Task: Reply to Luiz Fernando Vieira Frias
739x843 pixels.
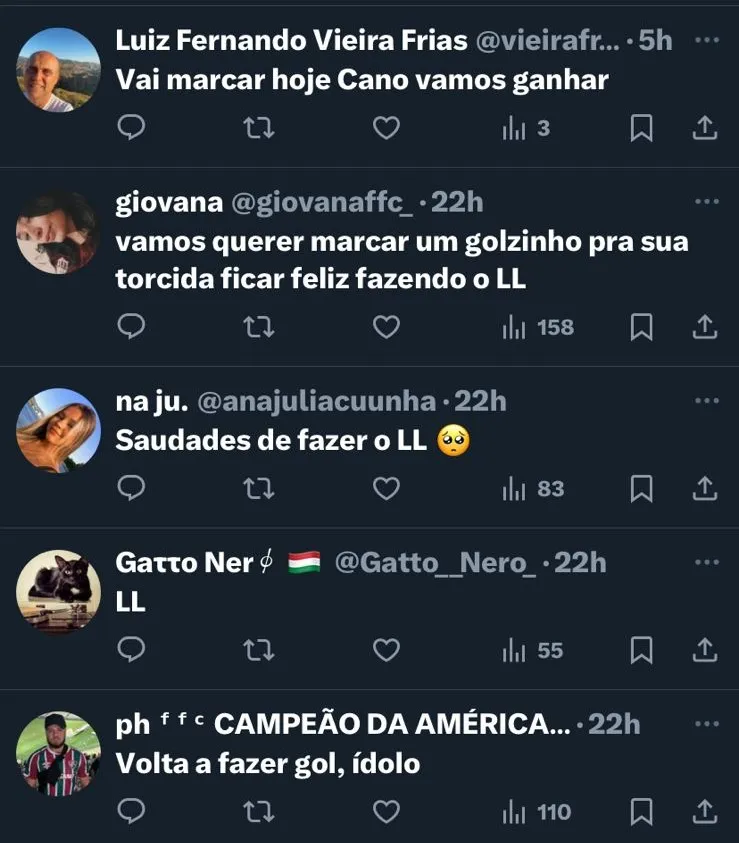Action: pos(131,128)
